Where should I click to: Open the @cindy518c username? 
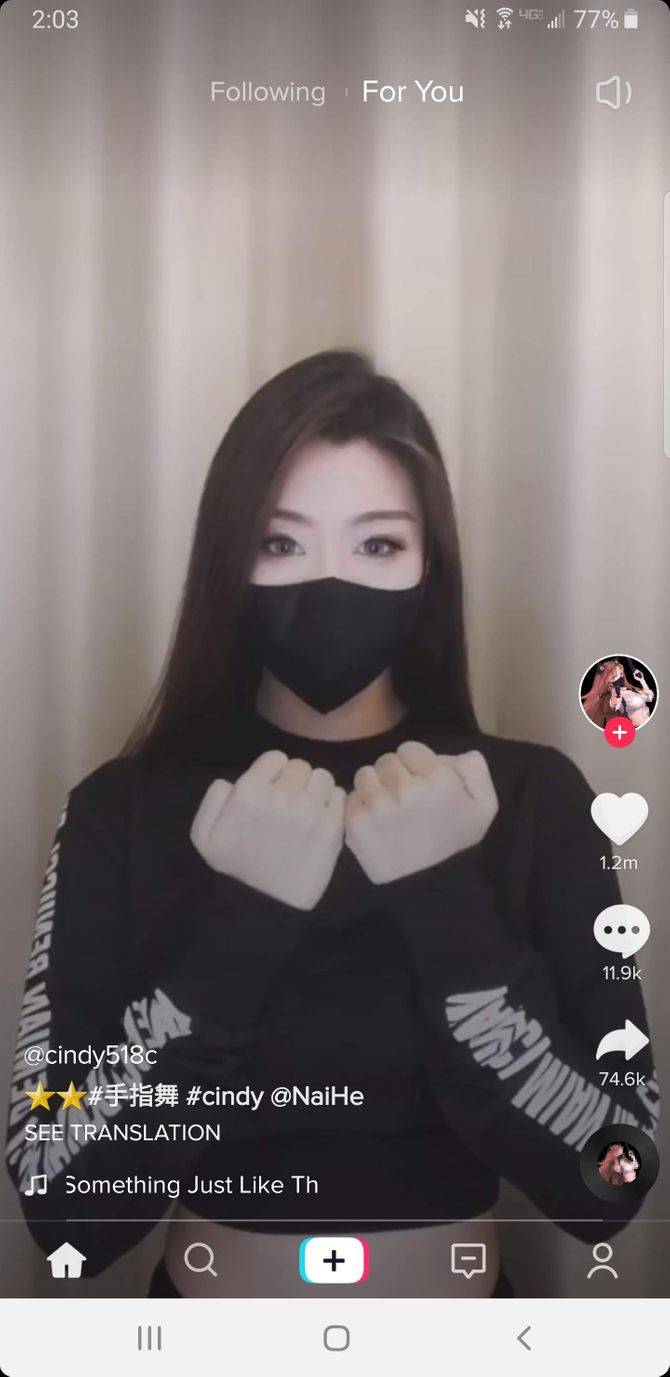91,1055
